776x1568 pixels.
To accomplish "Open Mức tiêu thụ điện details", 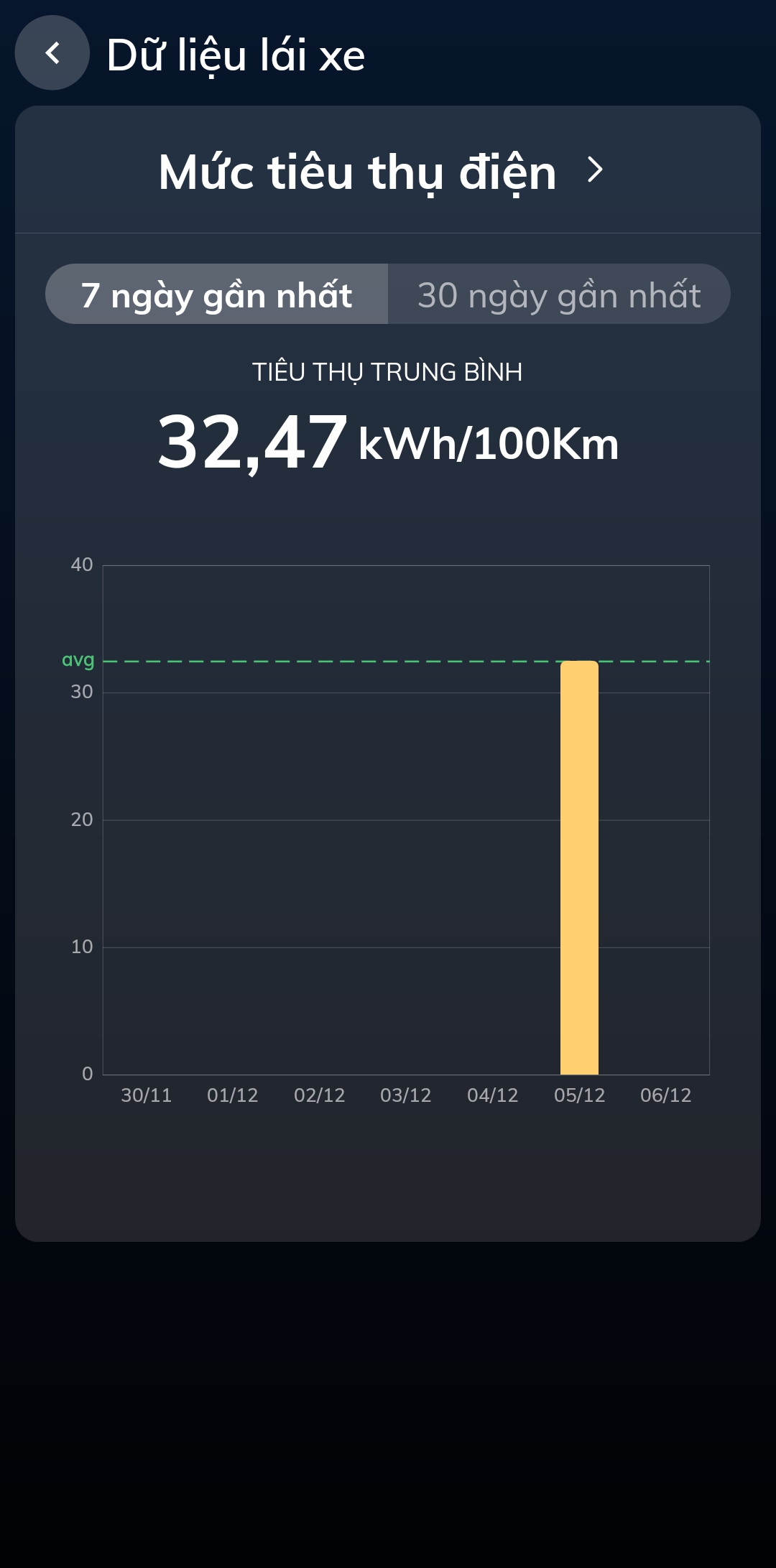I will tap(381, 171).
